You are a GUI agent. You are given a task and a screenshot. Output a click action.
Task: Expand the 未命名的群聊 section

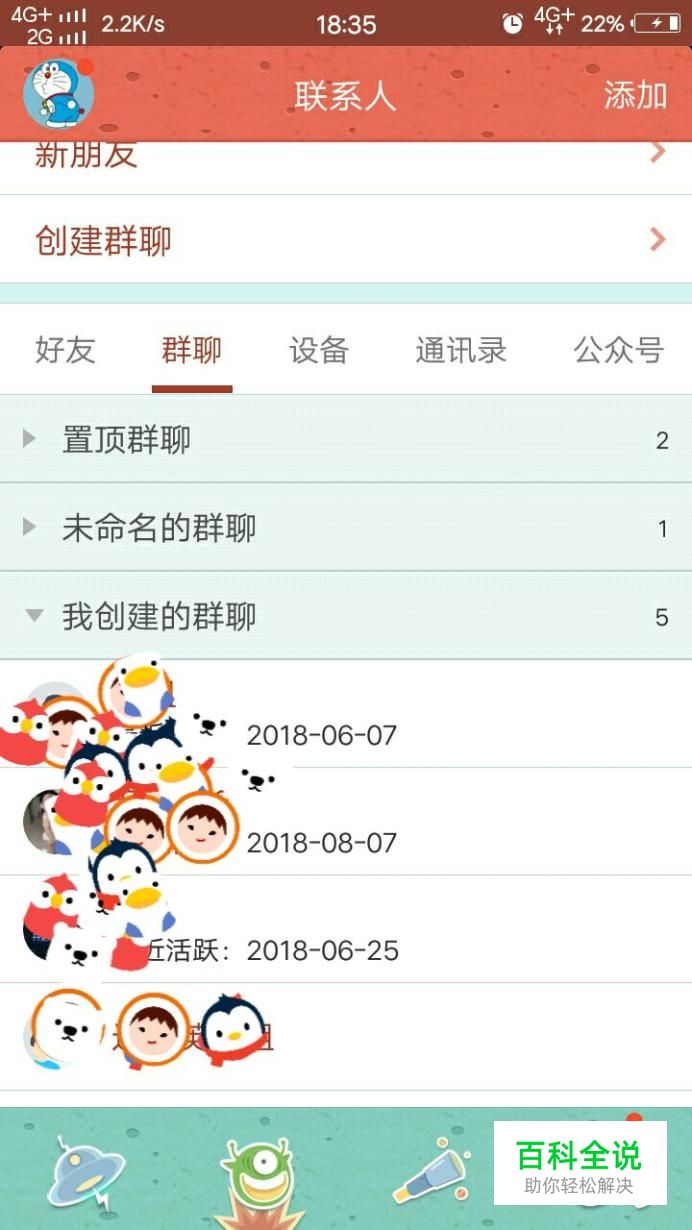point(346,528)
